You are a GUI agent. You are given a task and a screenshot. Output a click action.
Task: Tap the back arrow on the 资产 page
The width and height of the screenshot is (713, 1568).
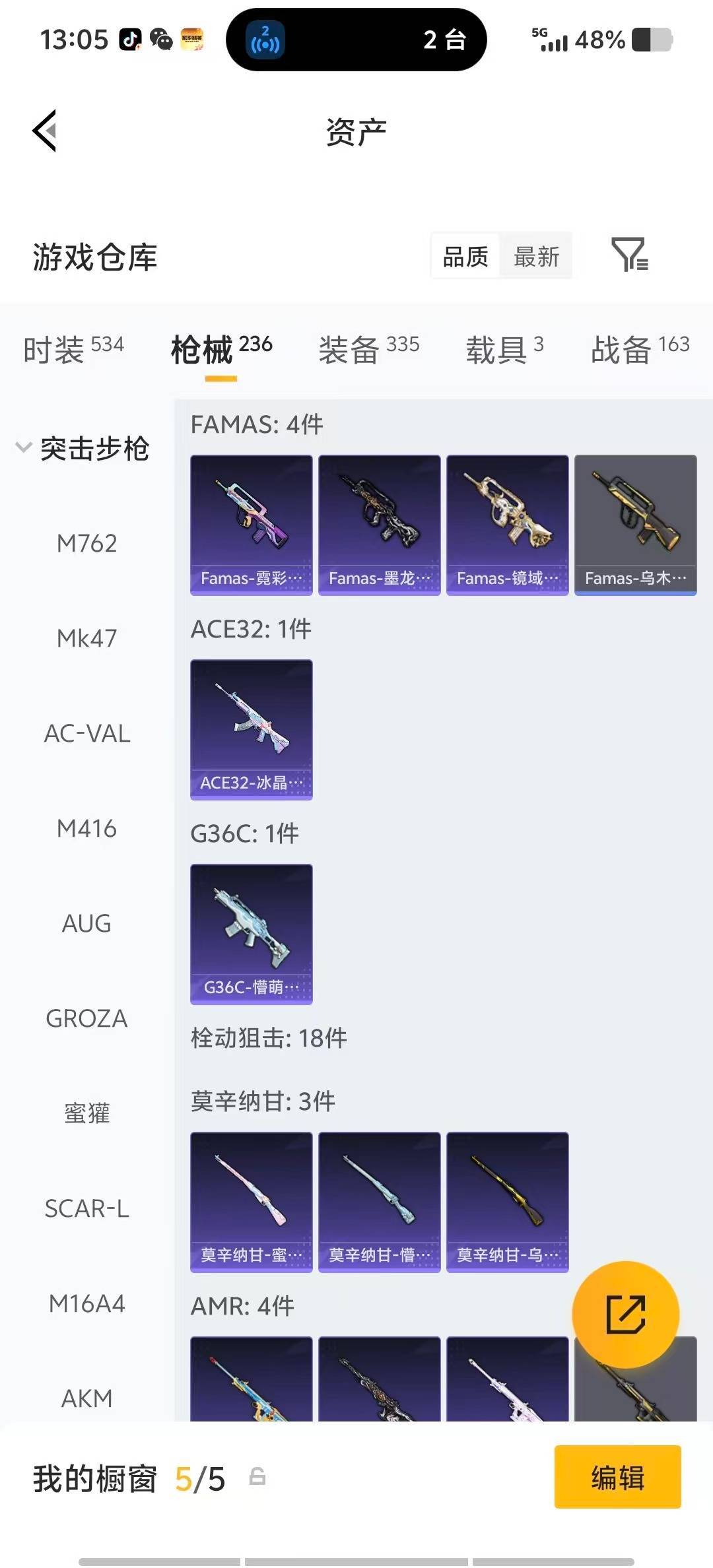tap(44, 131)
